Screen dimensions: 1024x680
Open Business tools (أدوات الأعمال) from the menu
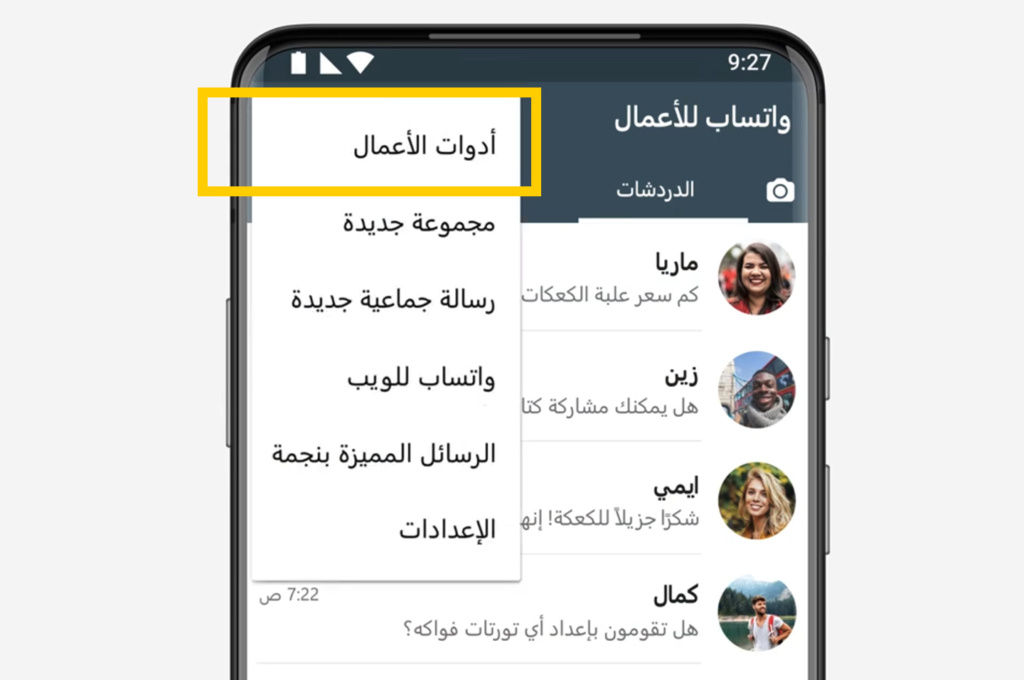tap(424, 146)
